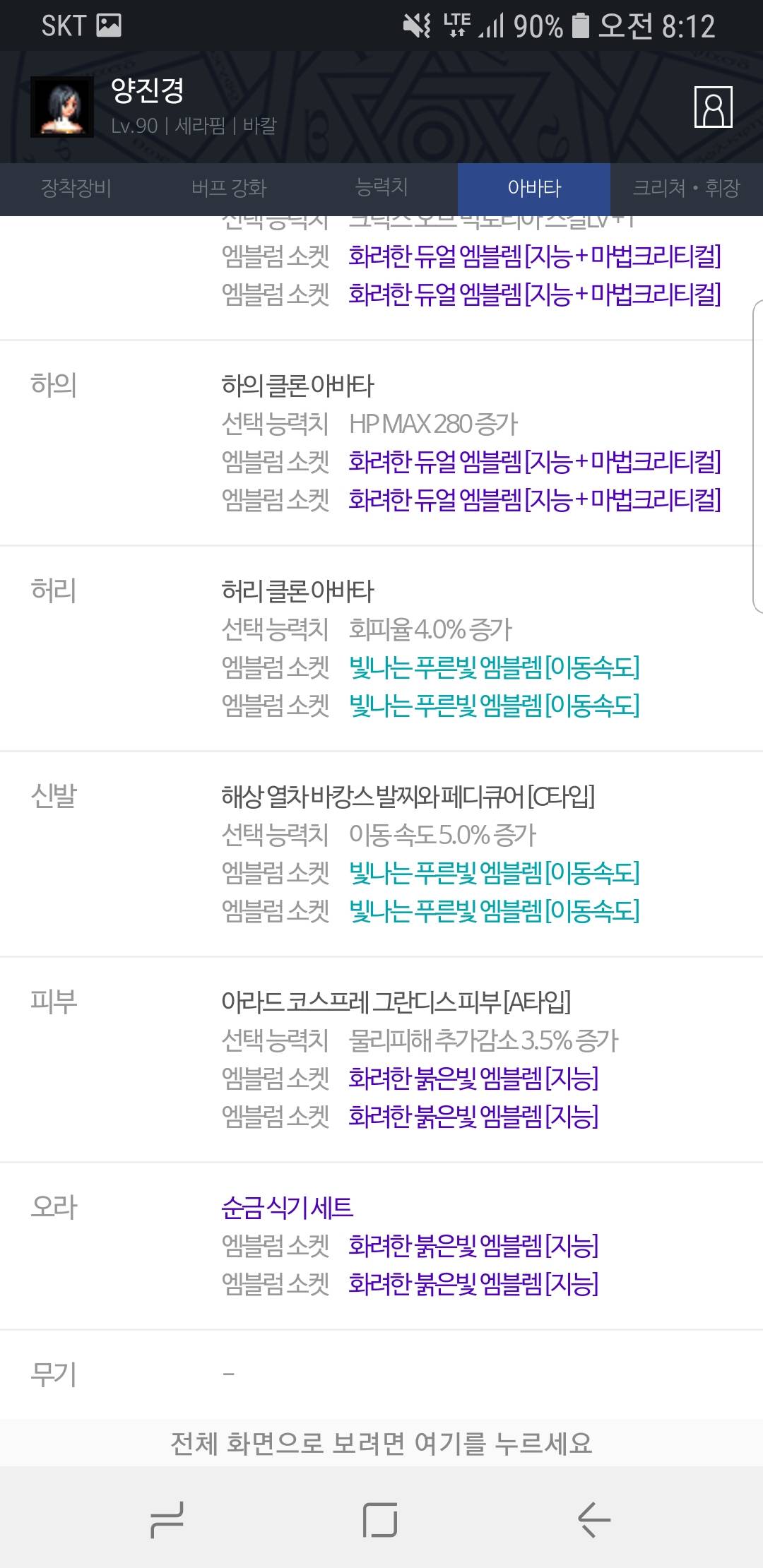Image resolution: width=763 pixels, height=1568 pixels.
Task: Open recent apps from the navigation bar
Action: [167, 1519]
